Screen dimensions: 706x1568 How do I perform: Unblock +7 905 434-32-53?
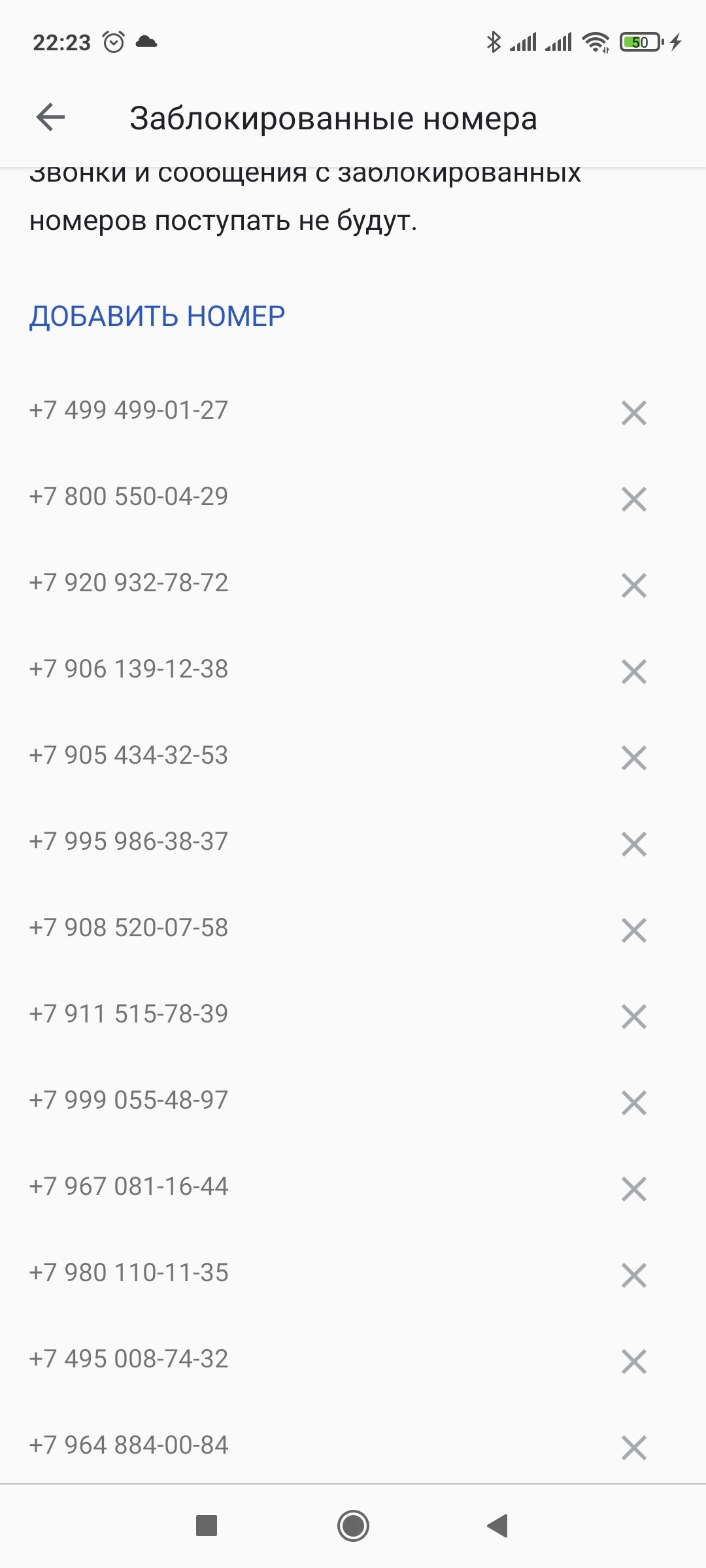click(633, 758)
